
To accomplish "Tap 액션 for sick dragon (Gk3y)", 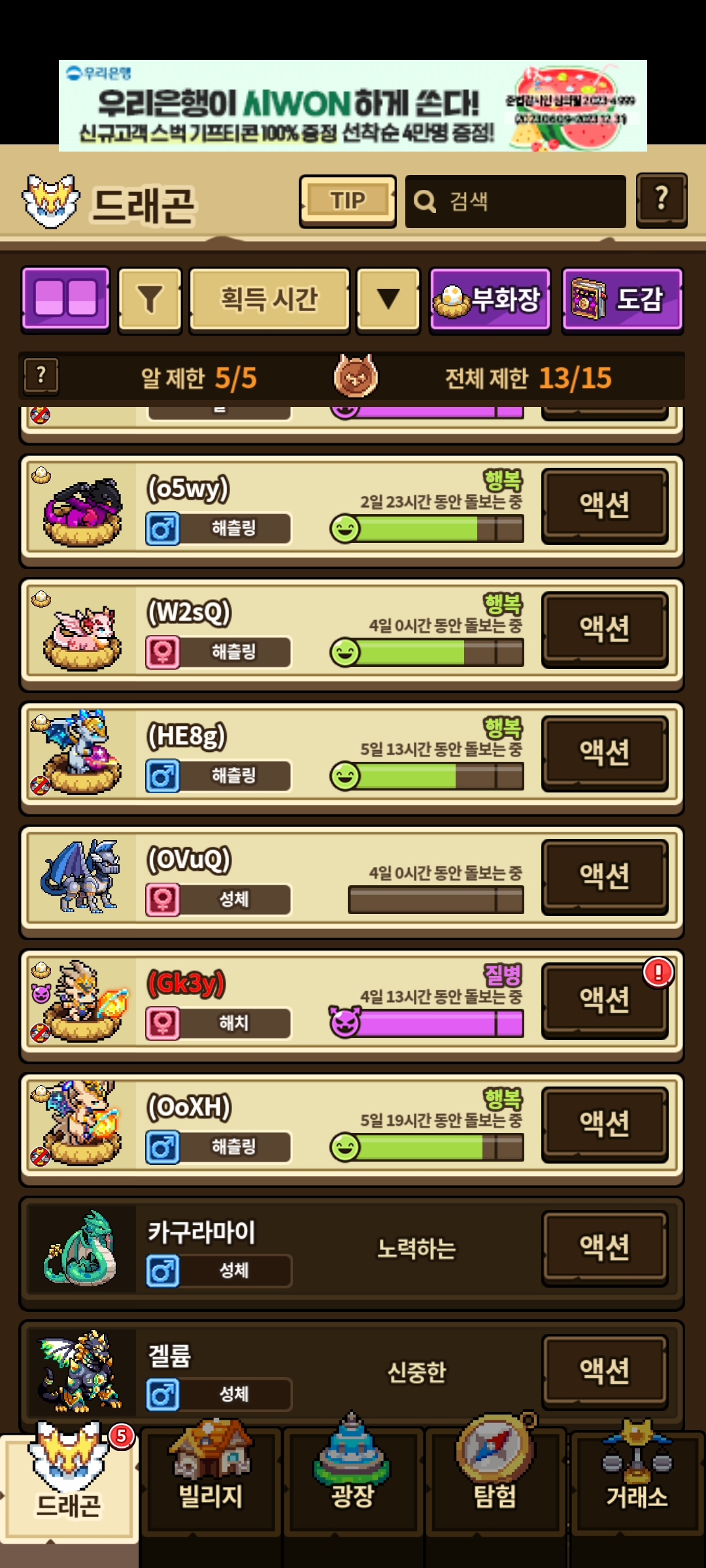I will (x=605, y=1000).
